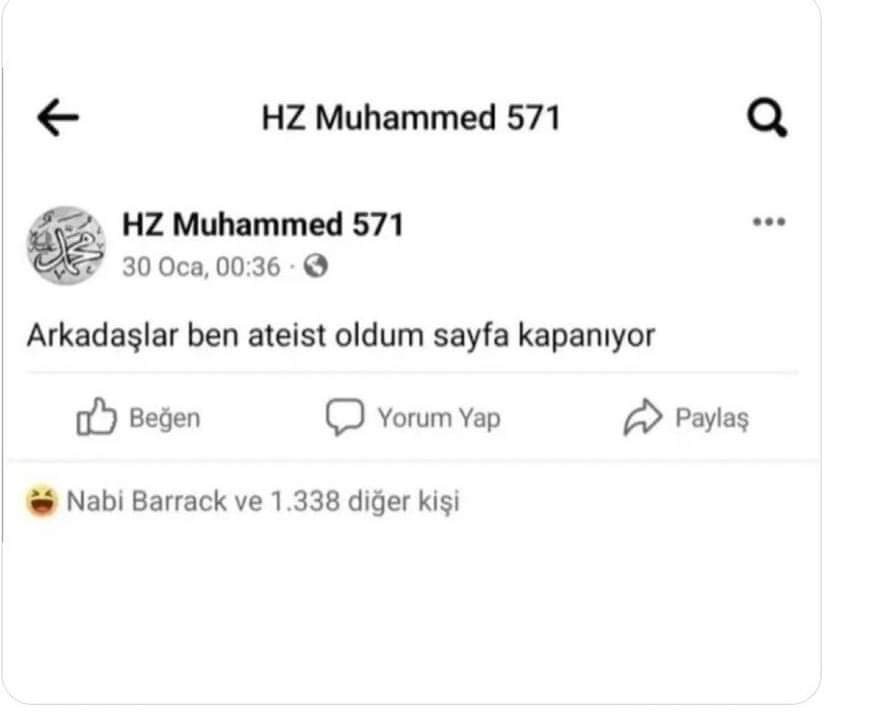Share the post using Paylaş
Screen dimensions: 872x715
[685, 418]
